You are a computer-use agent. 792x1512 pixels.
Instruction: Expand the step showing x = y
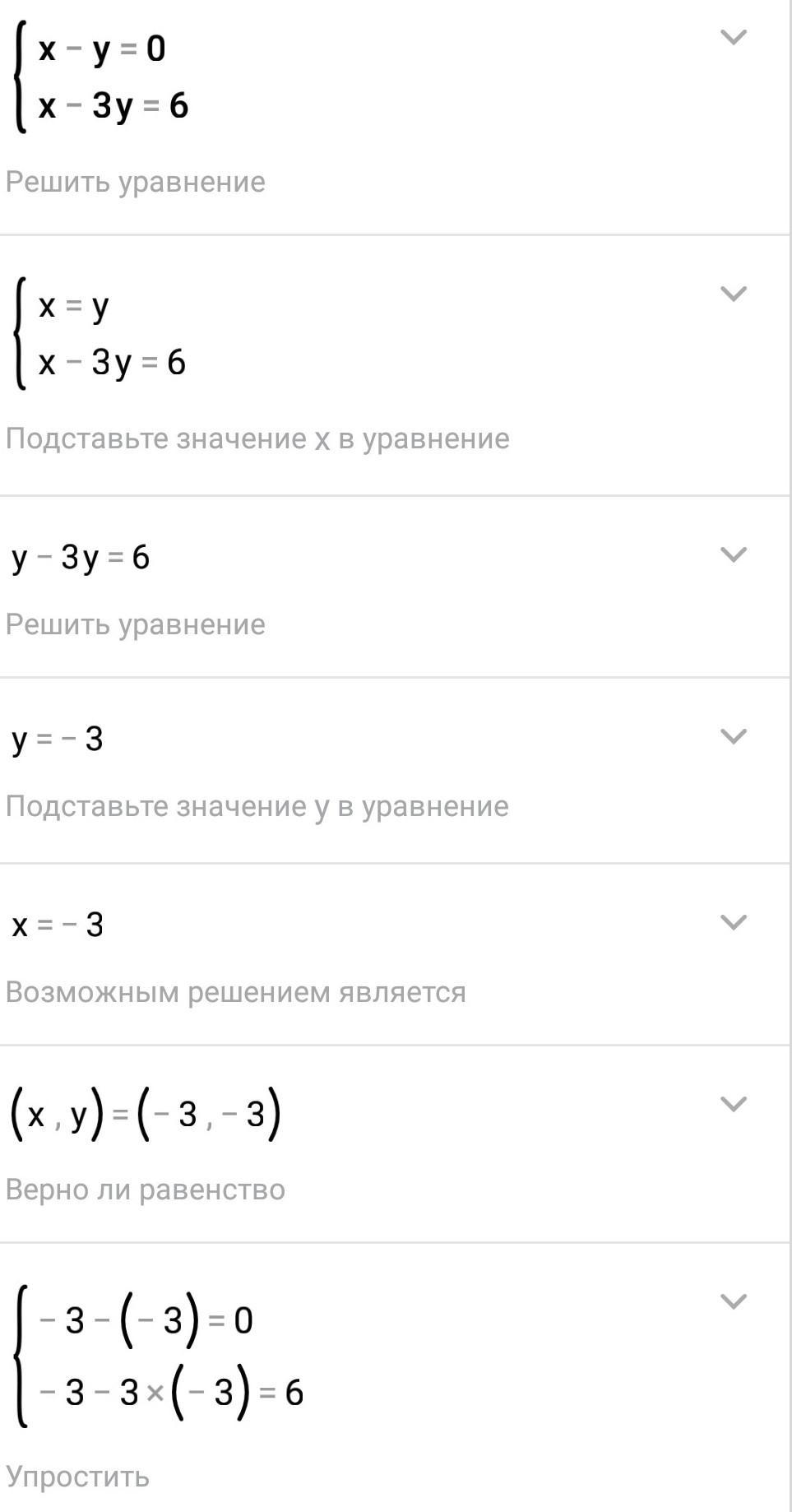pyautogui.click(x=733, y=294)
